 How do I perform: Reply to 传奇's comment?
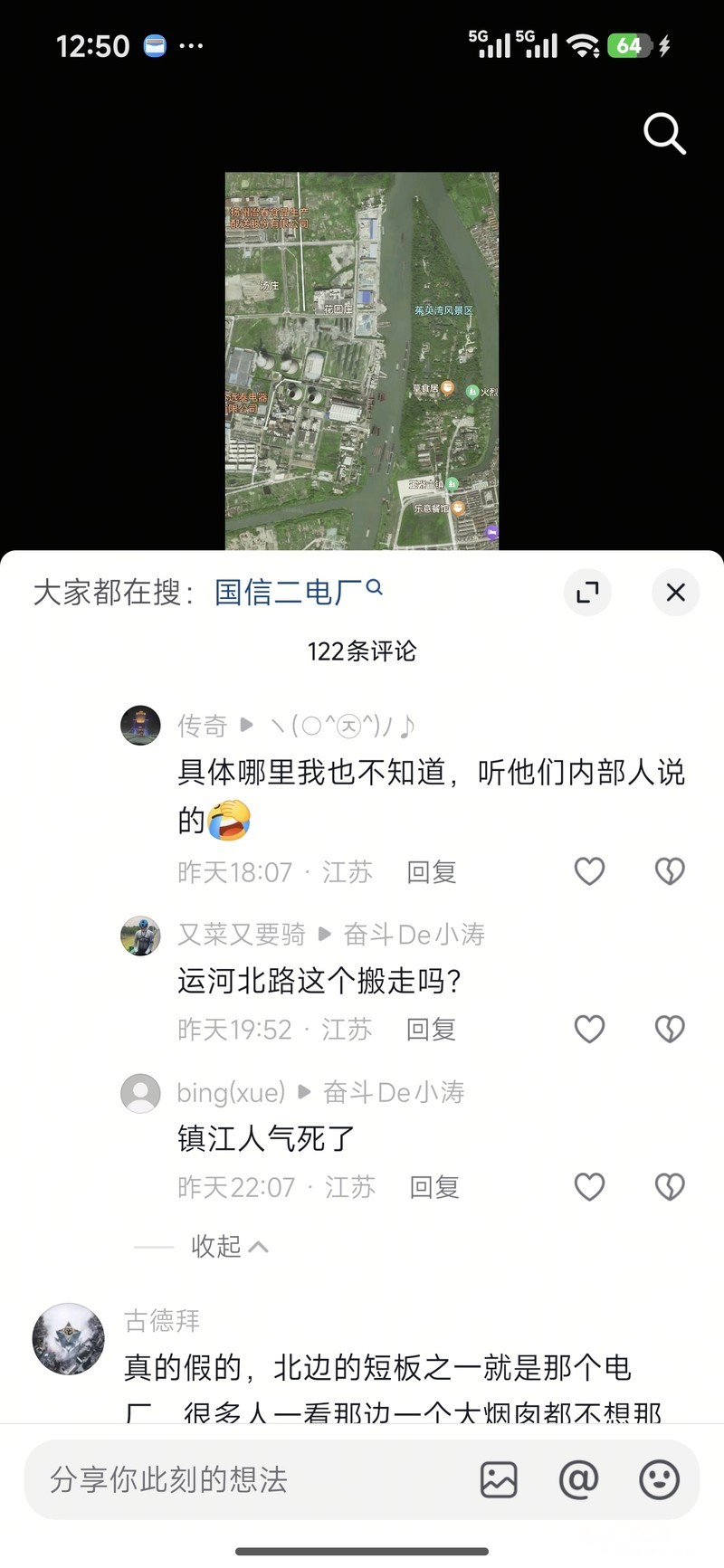(x=431, y=872)
